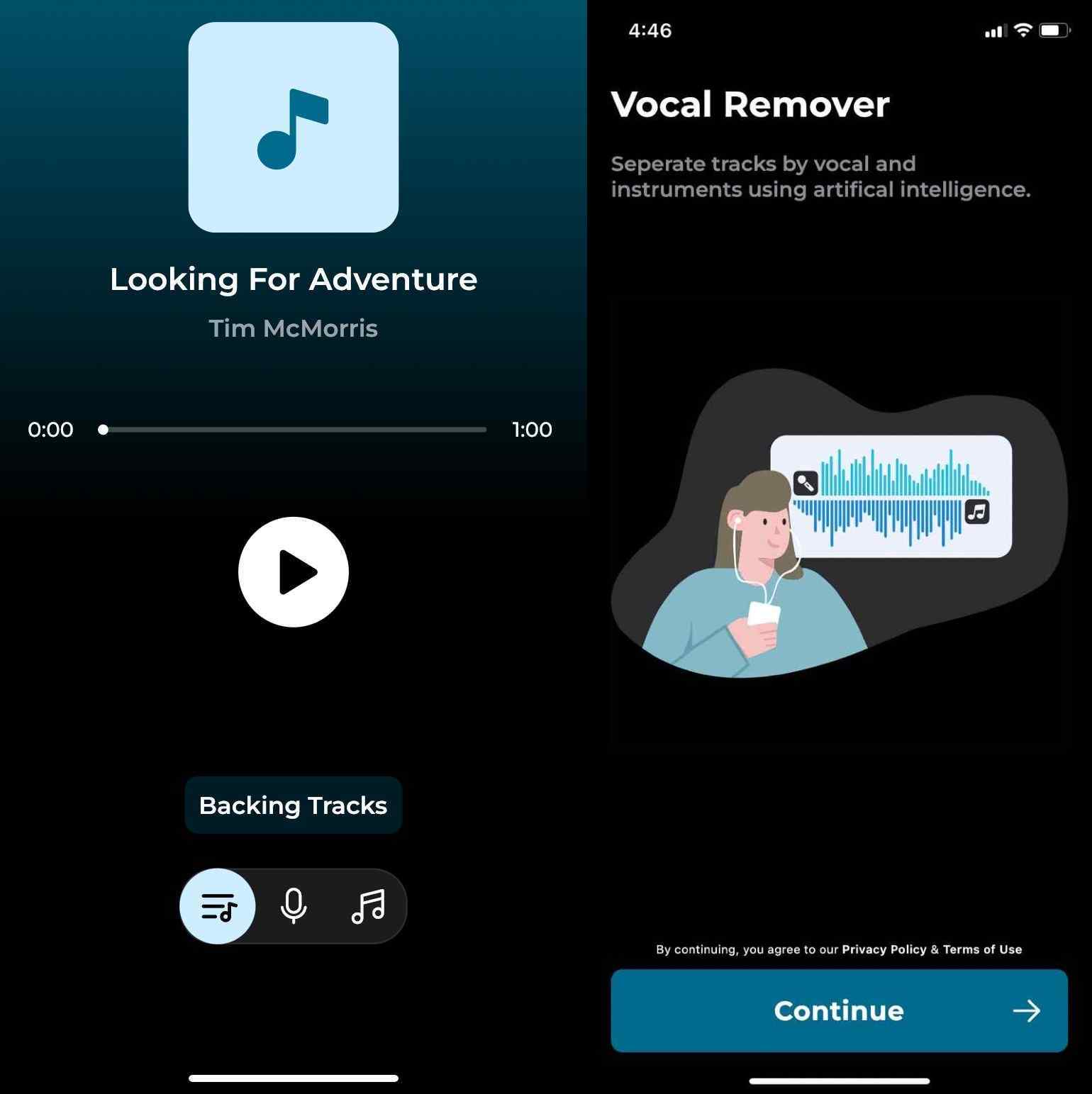Tap Continue on Vocal Remover
The height and width of the screenshot is (1094, 1092).
coord(839,1010)
